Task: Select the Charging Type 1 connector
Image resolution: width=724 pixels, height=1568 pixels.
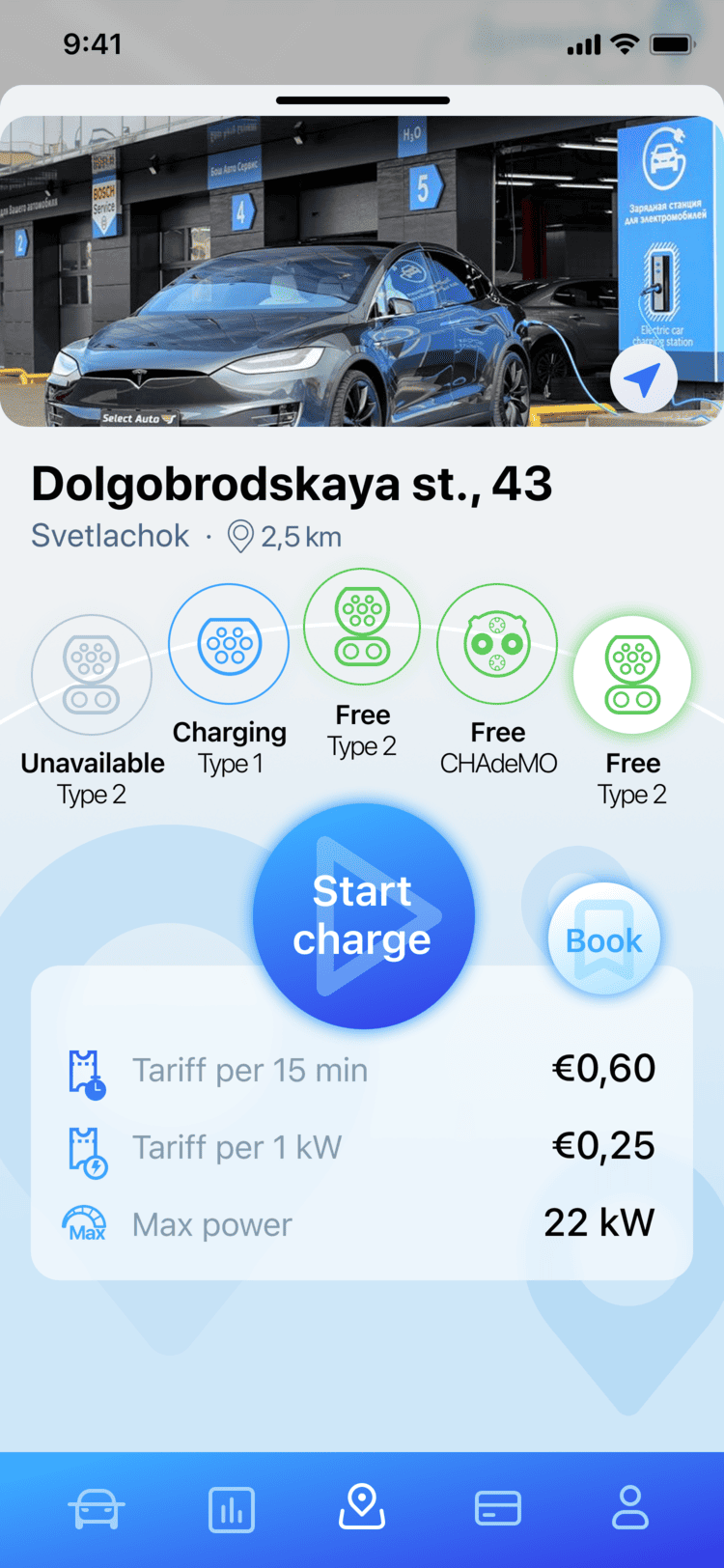Action: (x=229, y=643)
